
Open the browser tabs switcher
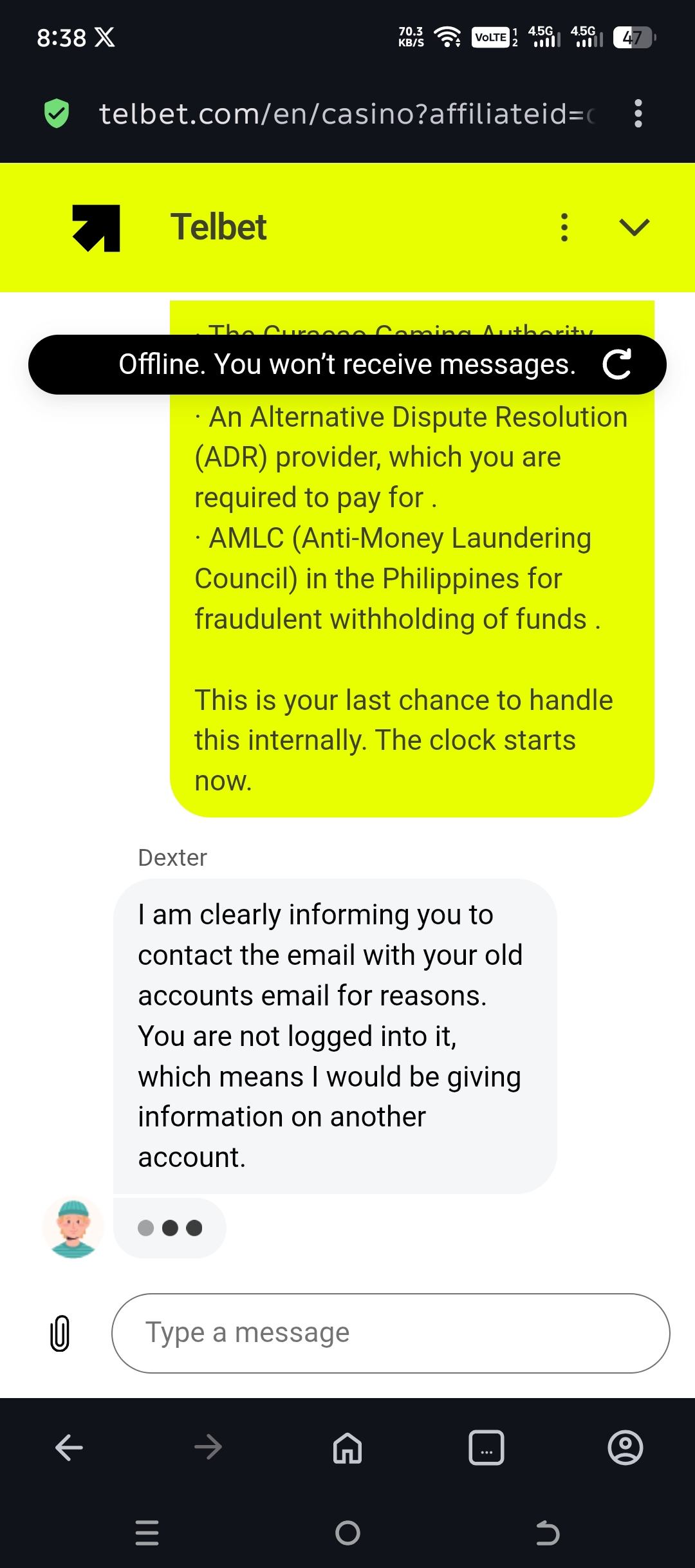486,1448
